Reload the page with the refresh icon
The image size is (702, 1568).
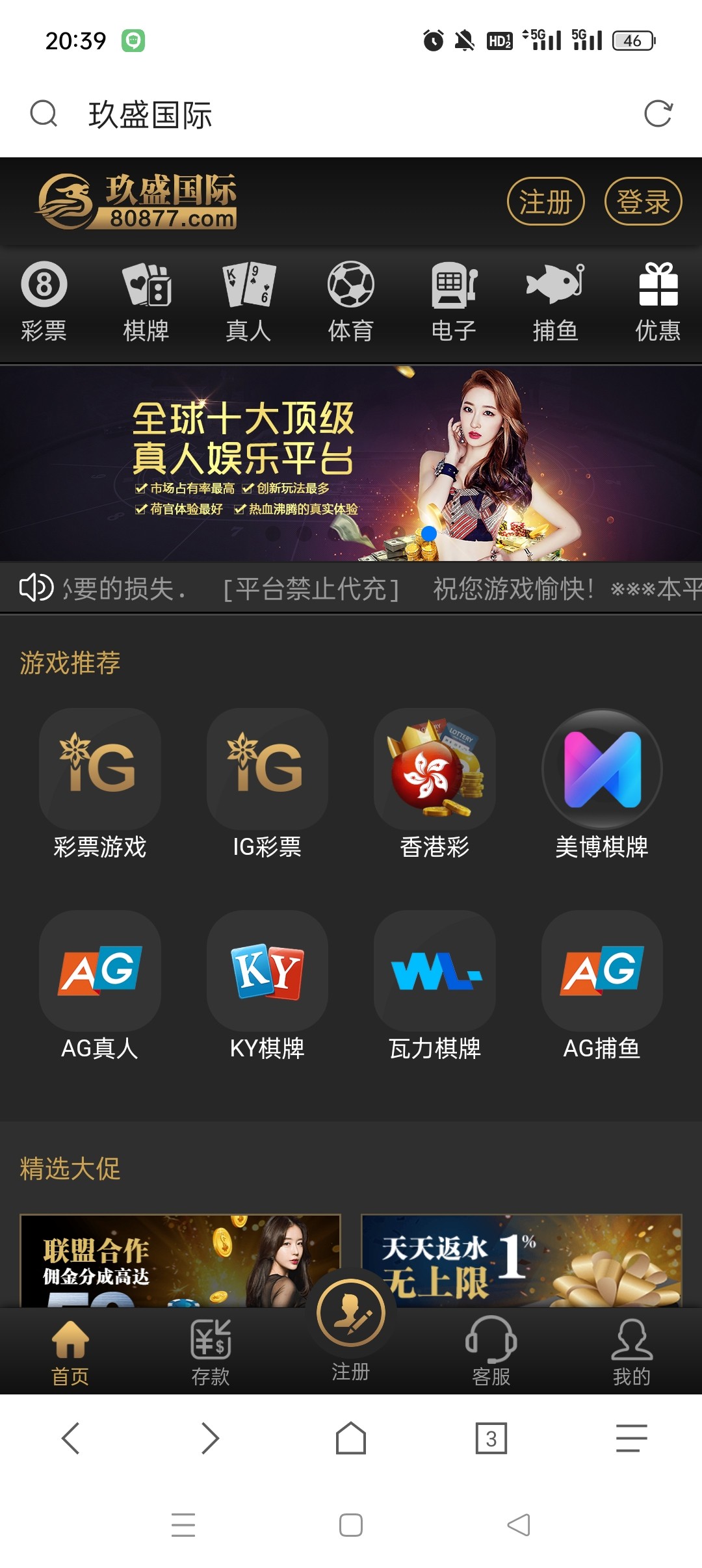coord(658,114)
